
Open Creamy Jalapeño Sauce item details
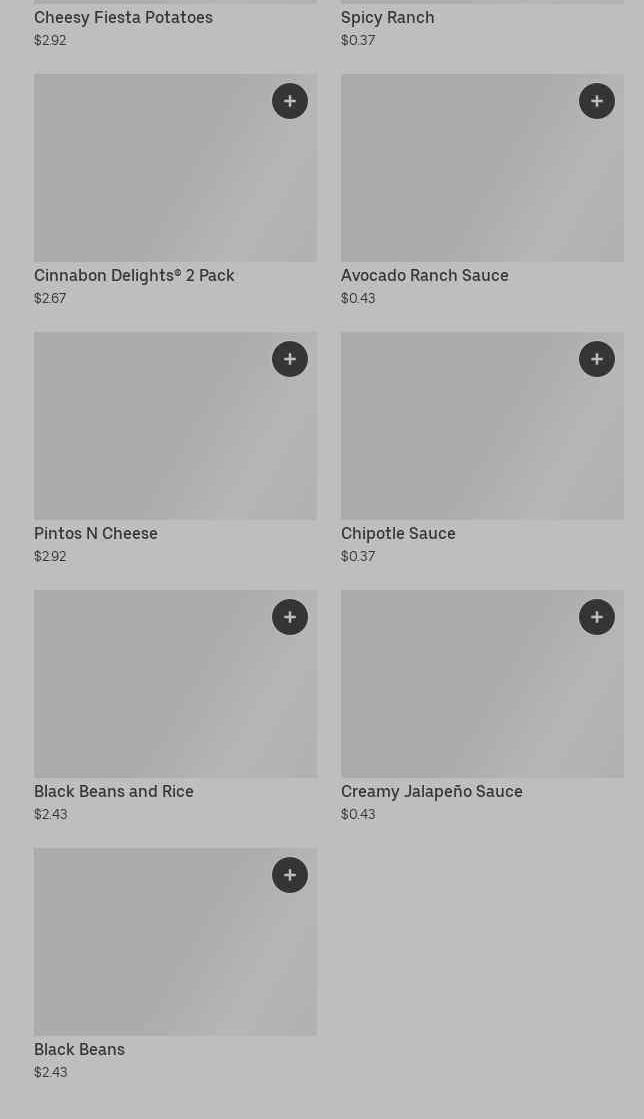483,707
